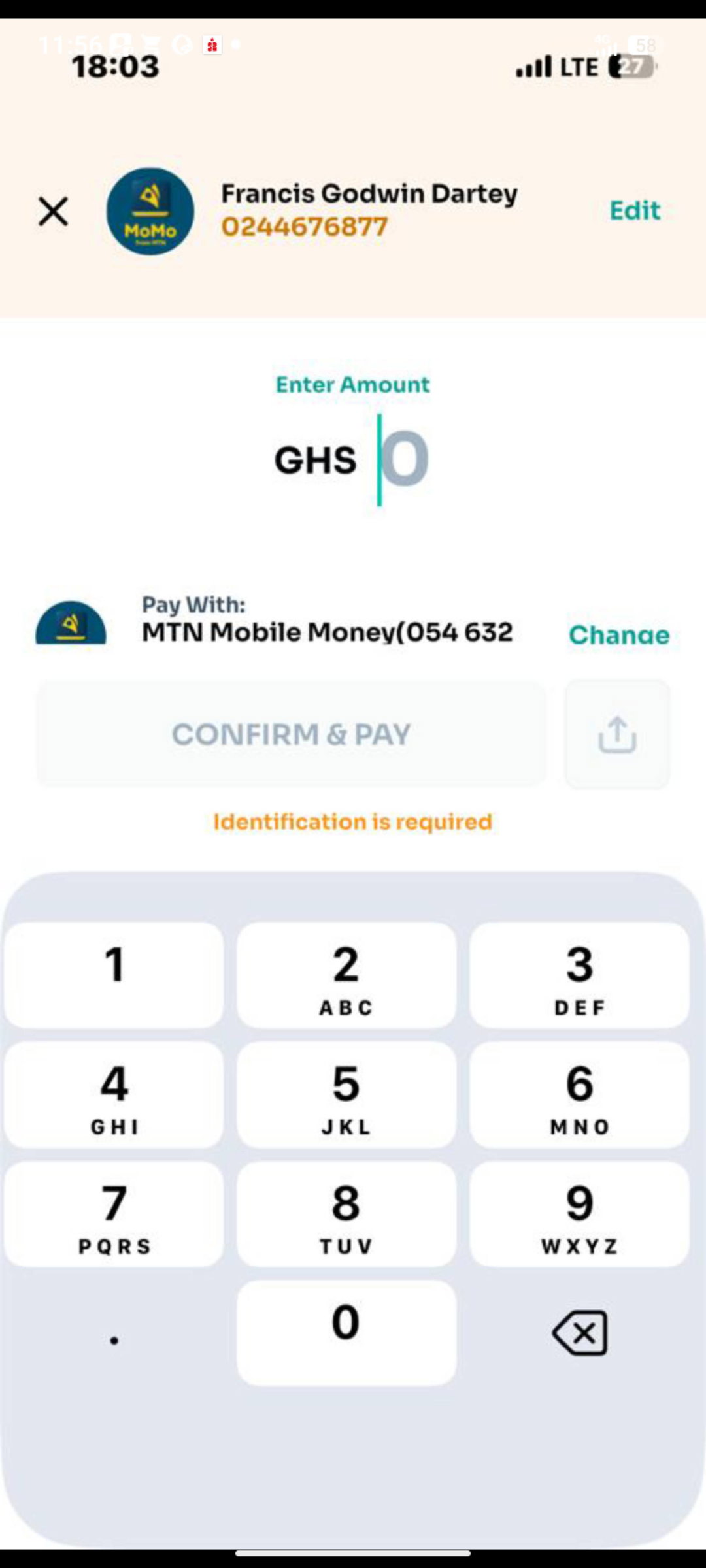Screen dimensions: 706x1568
Task: Tap the GHS amount entry field
Action: click(x=352, y=460)
